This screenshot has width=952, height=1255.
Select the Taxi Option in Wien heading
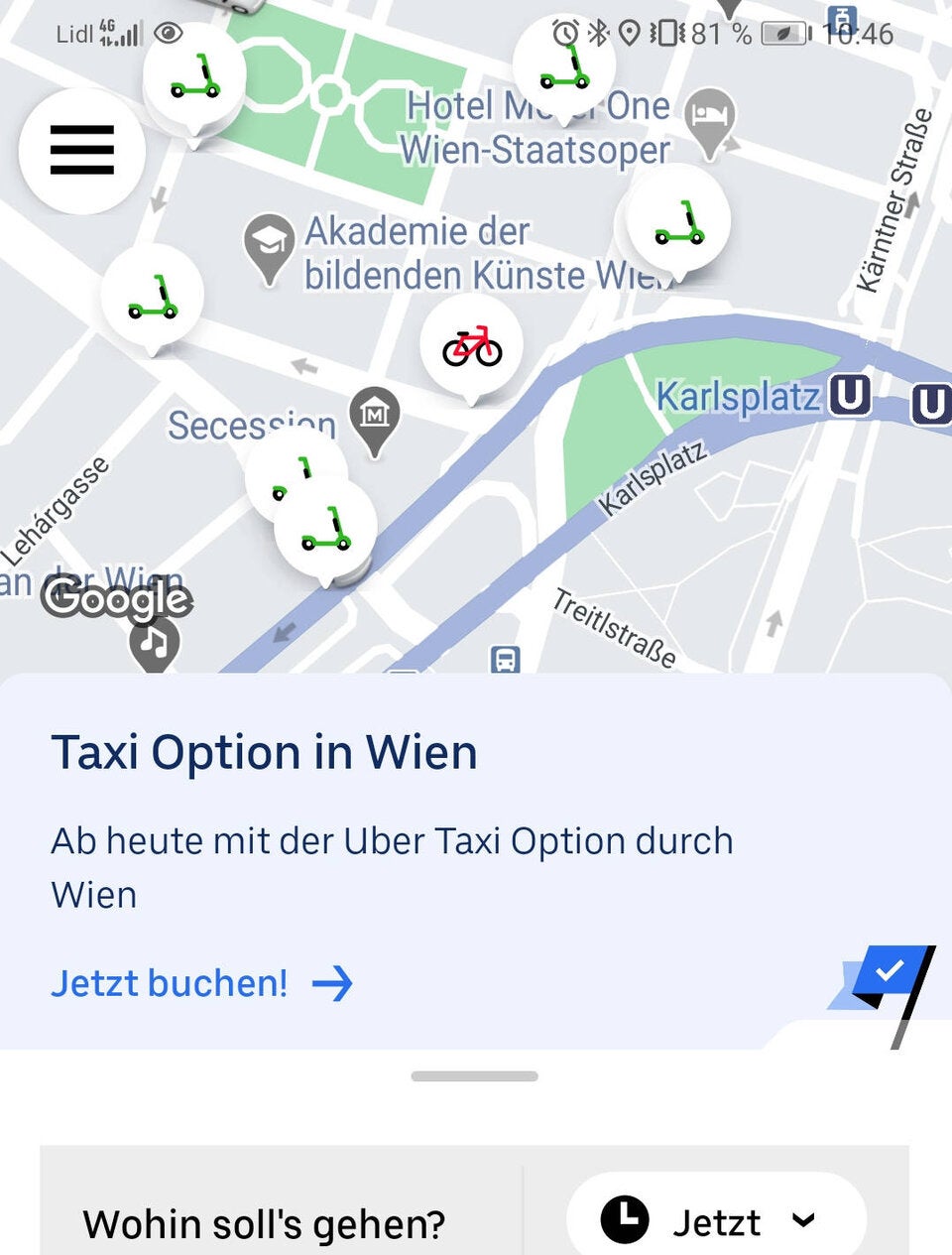click(x=264, y=752)
